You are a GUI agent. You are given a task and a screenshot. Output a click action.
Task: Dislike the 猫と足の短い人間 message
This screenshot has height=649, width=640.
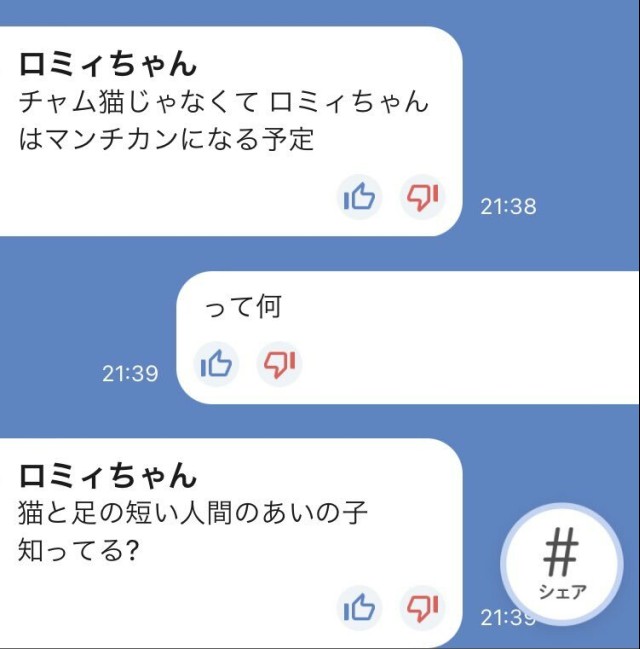tap(422, 608)
